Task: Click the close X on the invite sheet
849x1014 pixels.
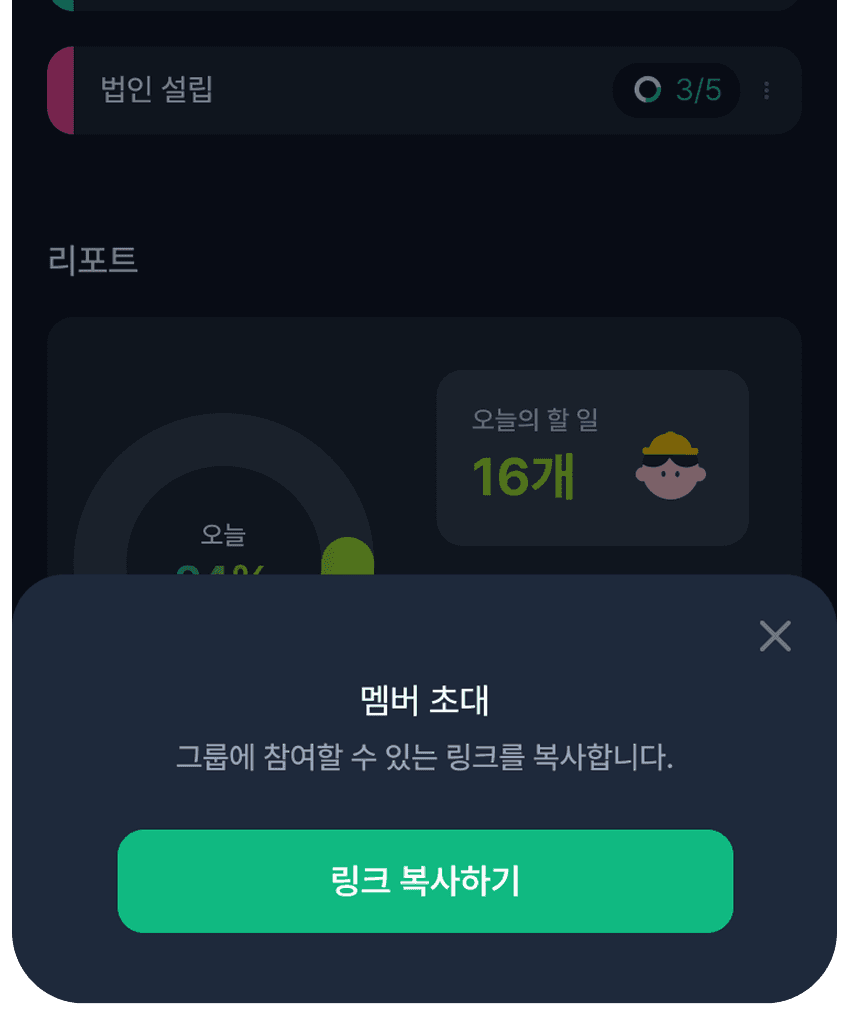Action: (775, 636)
